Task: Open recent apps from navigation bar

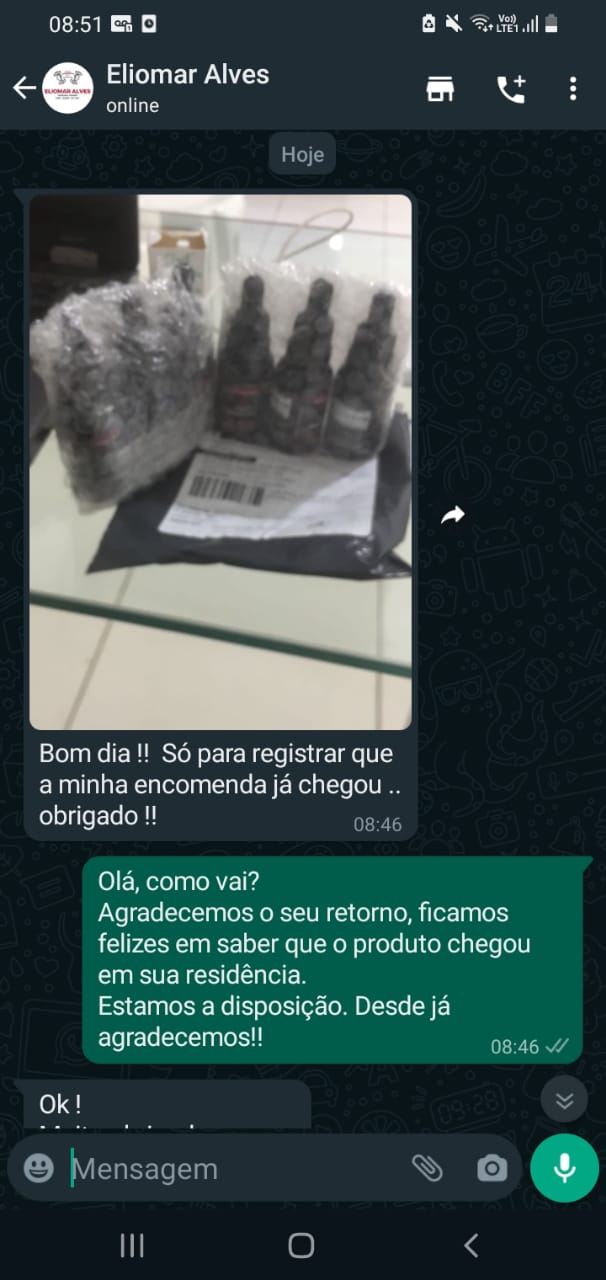Action: [132, 1245]
